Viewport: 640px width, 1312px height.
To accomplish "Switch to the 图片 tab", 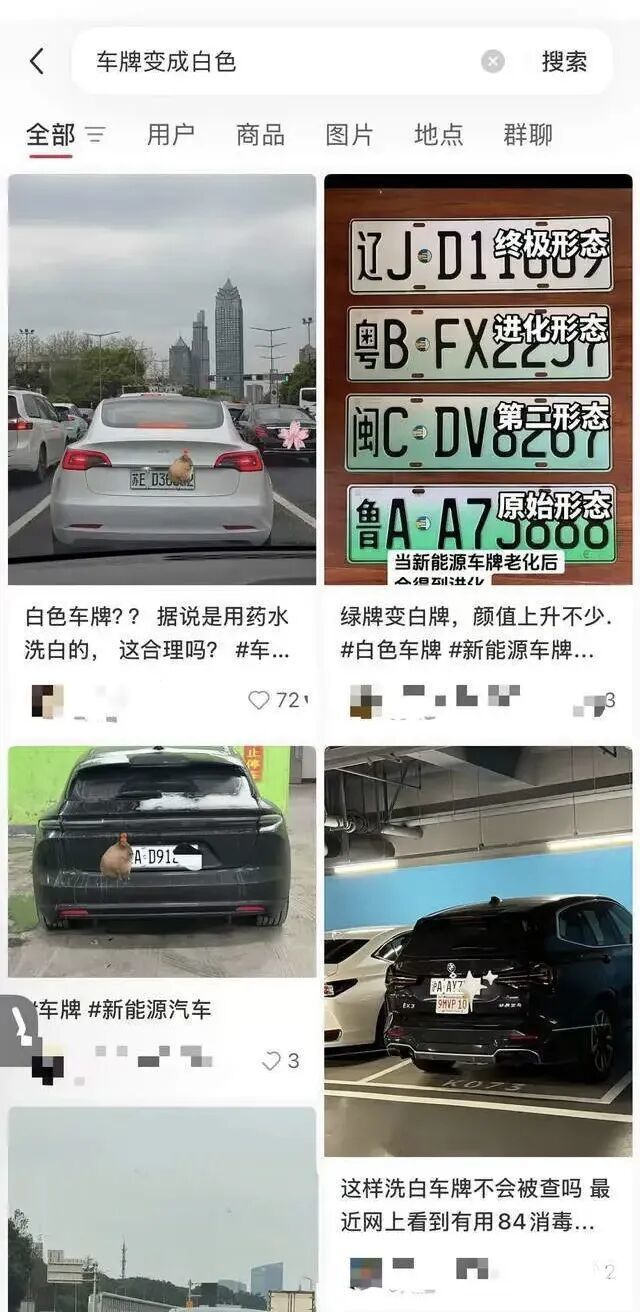I will [349, 134].
